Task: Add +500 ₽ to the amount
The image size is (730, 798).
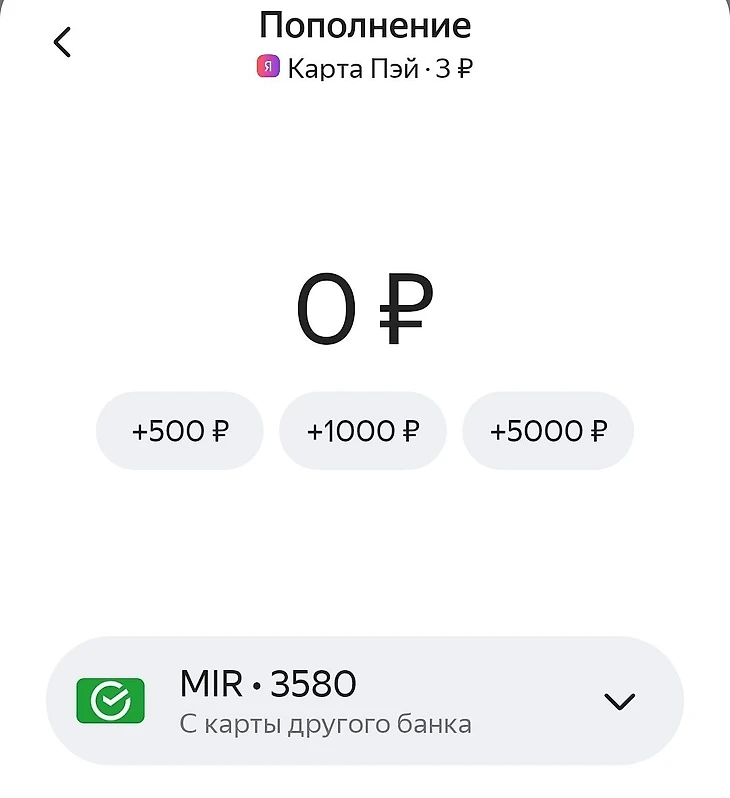Action: click(x=180, y=431)
